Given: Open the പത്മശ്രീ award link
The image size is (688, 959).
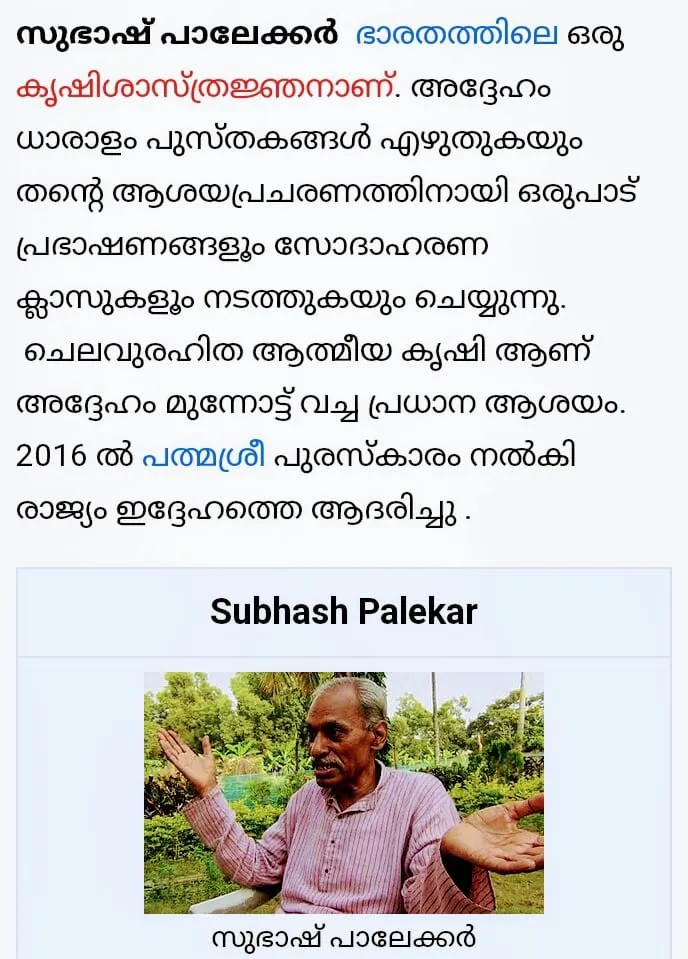Looking at the screenshot, I should (203, 456).
